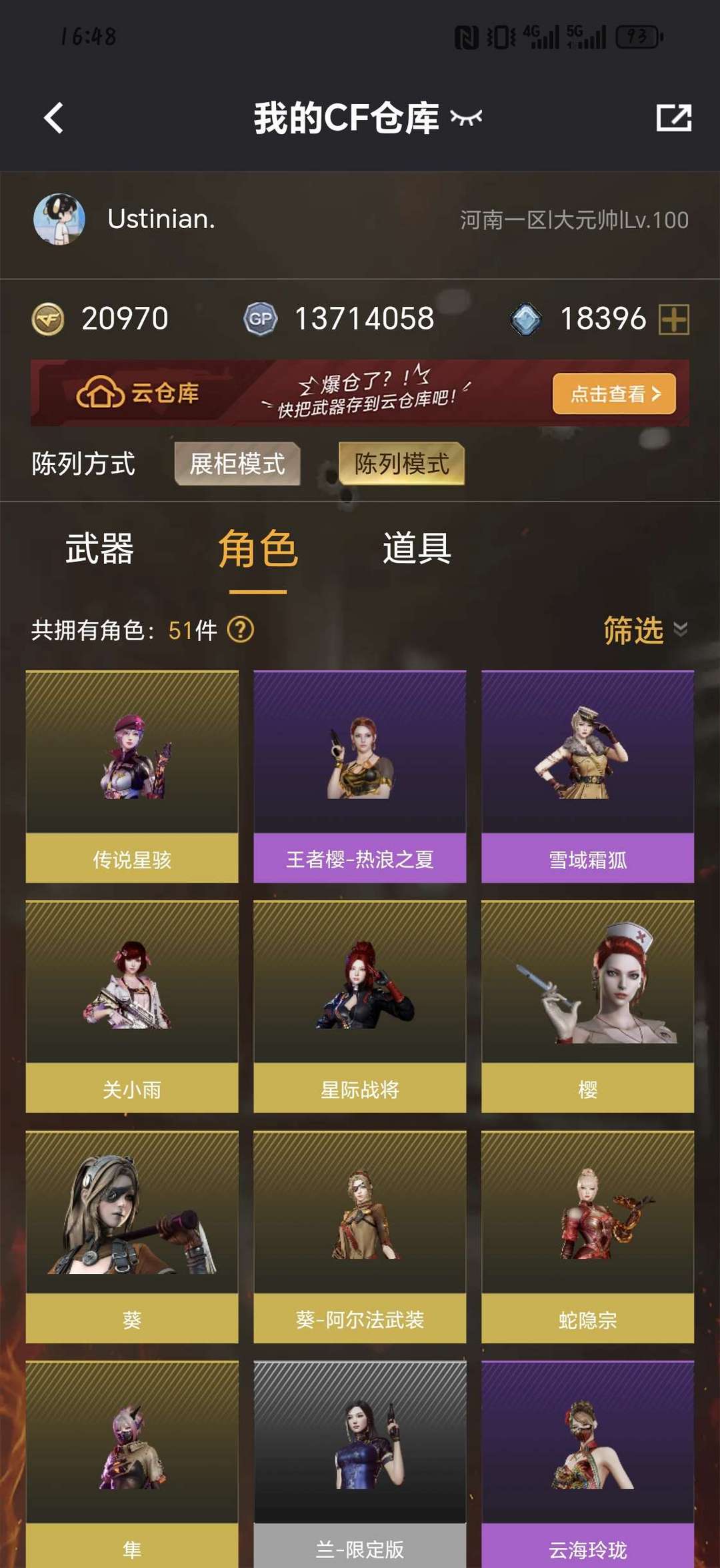This screenshot has height=1568, width=720.
Task: Open the 葵-阿尔法武装 character card
Action: (360, 1237)
